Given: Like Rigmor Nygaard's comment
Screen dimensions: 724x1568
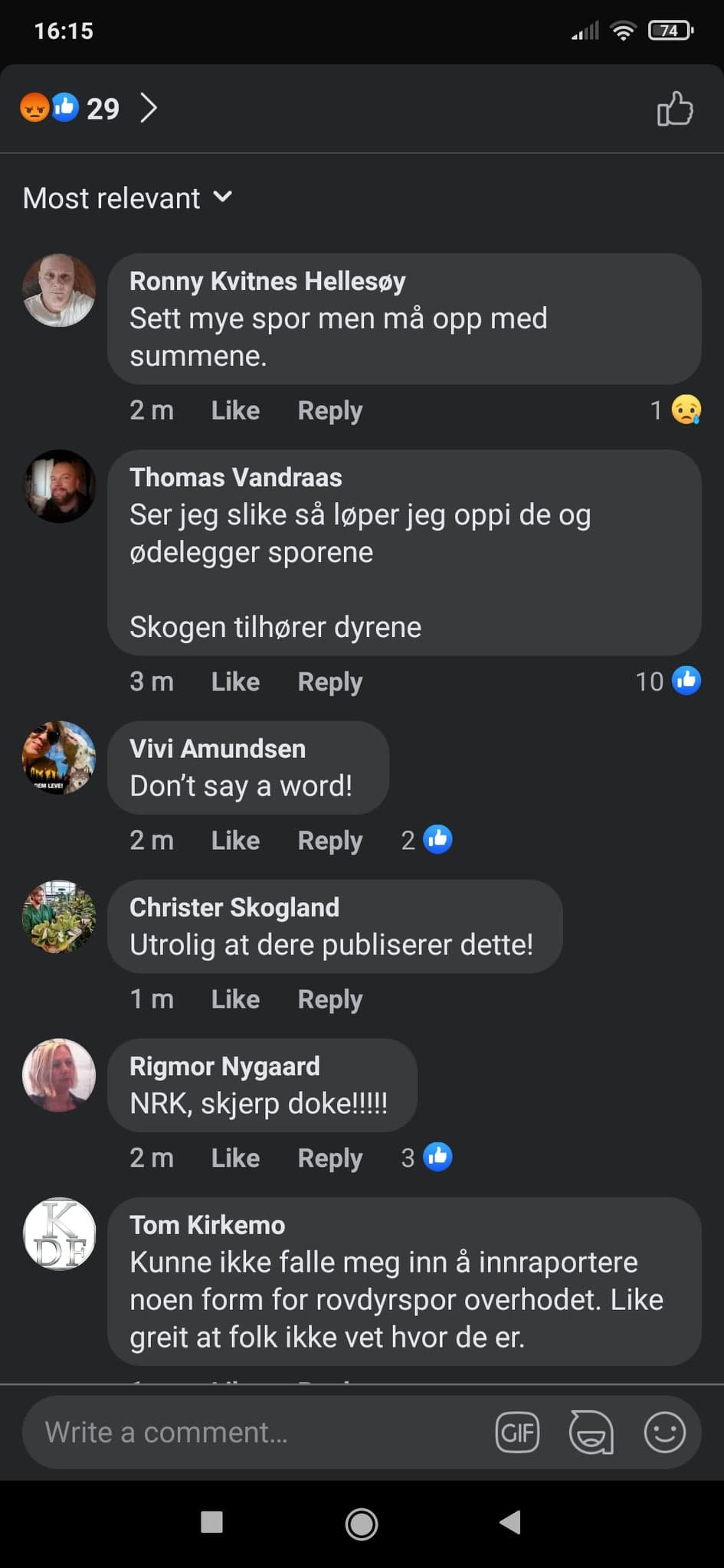Looking at the screenshot, I should tap(235, 1158).
